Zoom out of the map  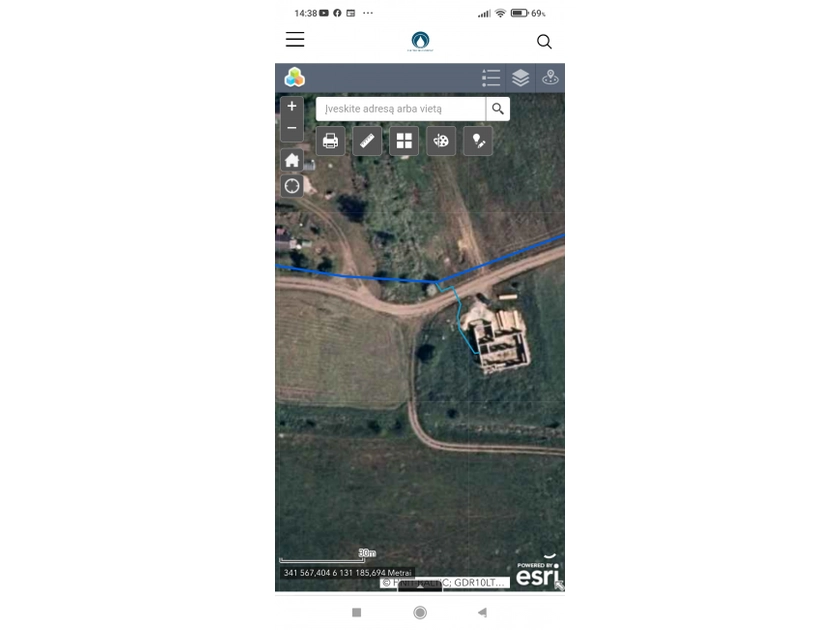(x=292, y=128)
